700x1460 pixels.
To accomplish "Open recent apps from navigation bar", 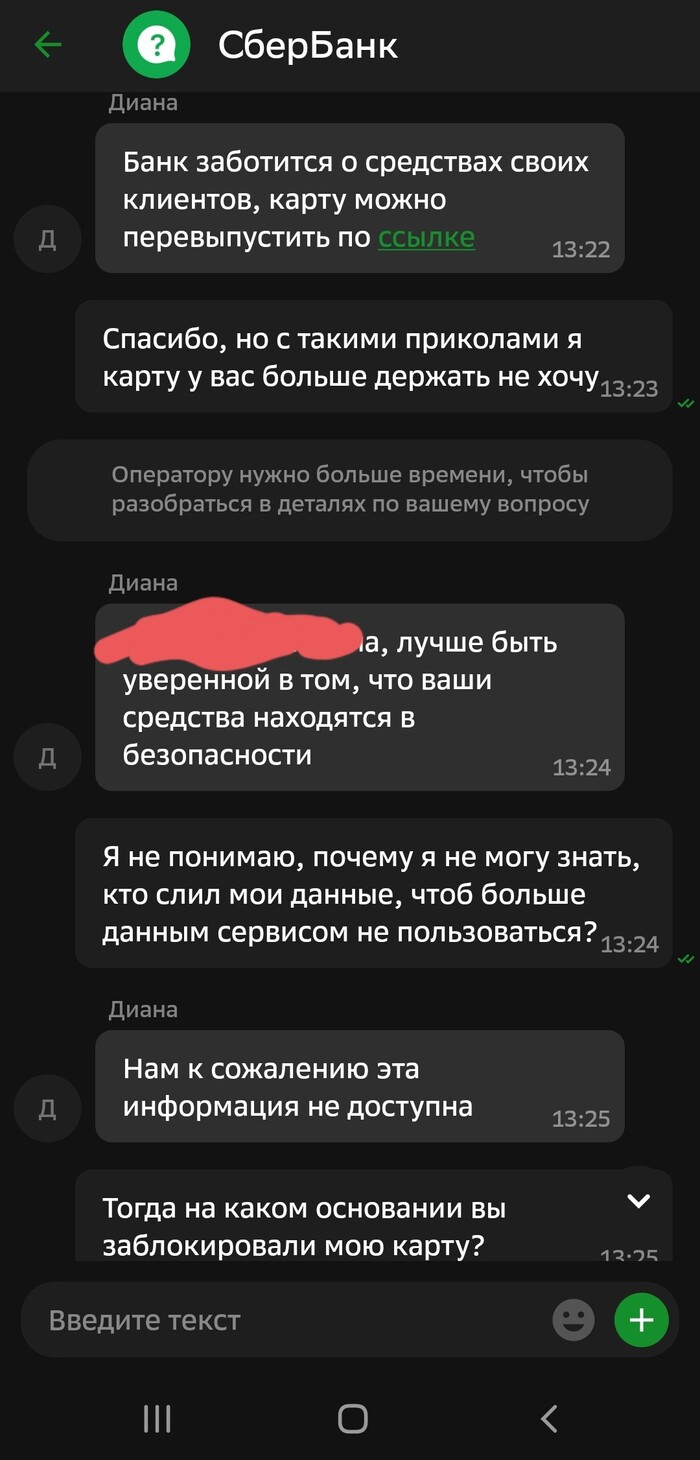I will pyautogui.click(x=157, y=1418).
